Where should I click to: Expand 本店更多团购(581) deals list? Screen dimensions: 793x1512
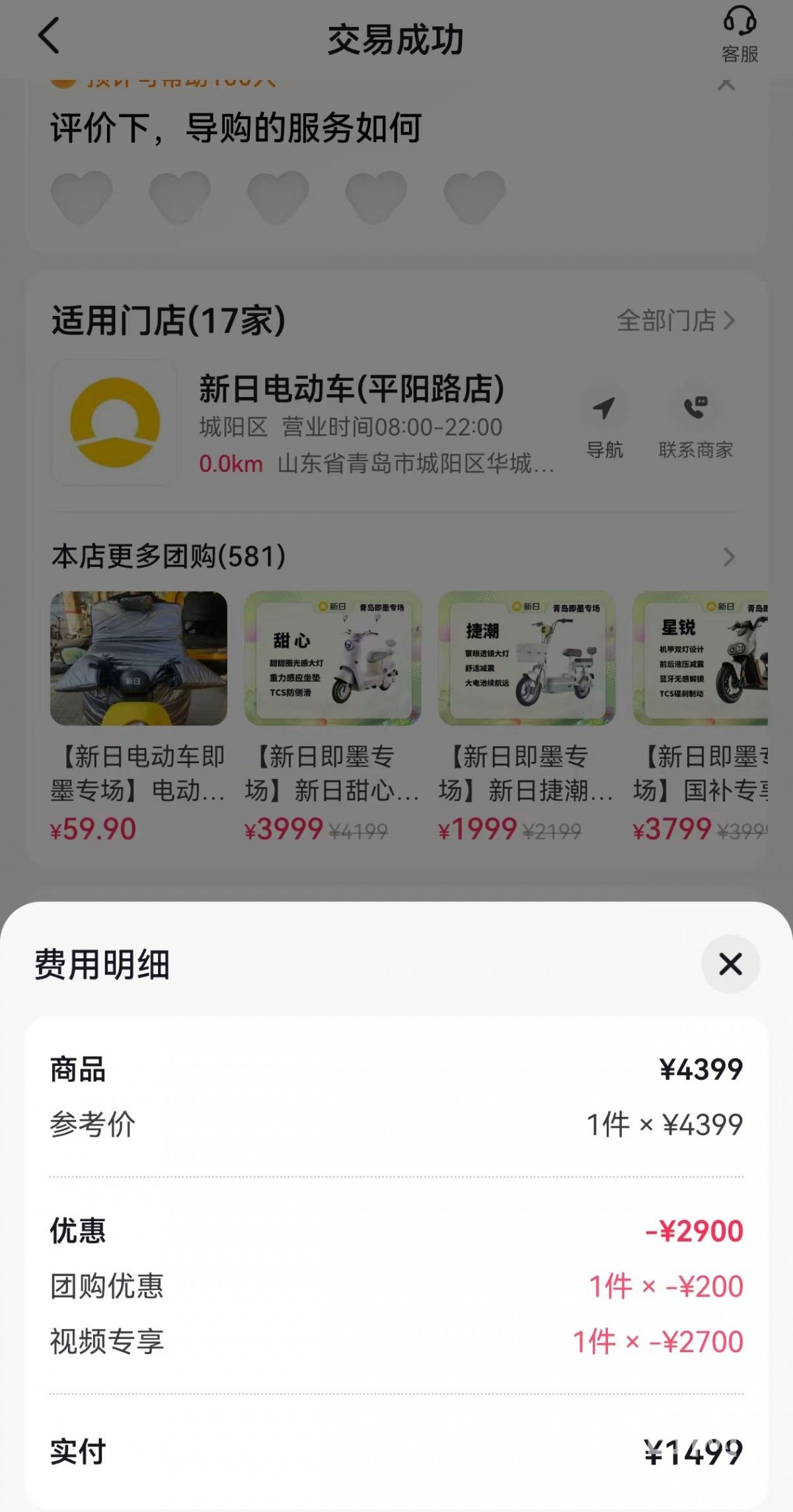tap(728, 557)
